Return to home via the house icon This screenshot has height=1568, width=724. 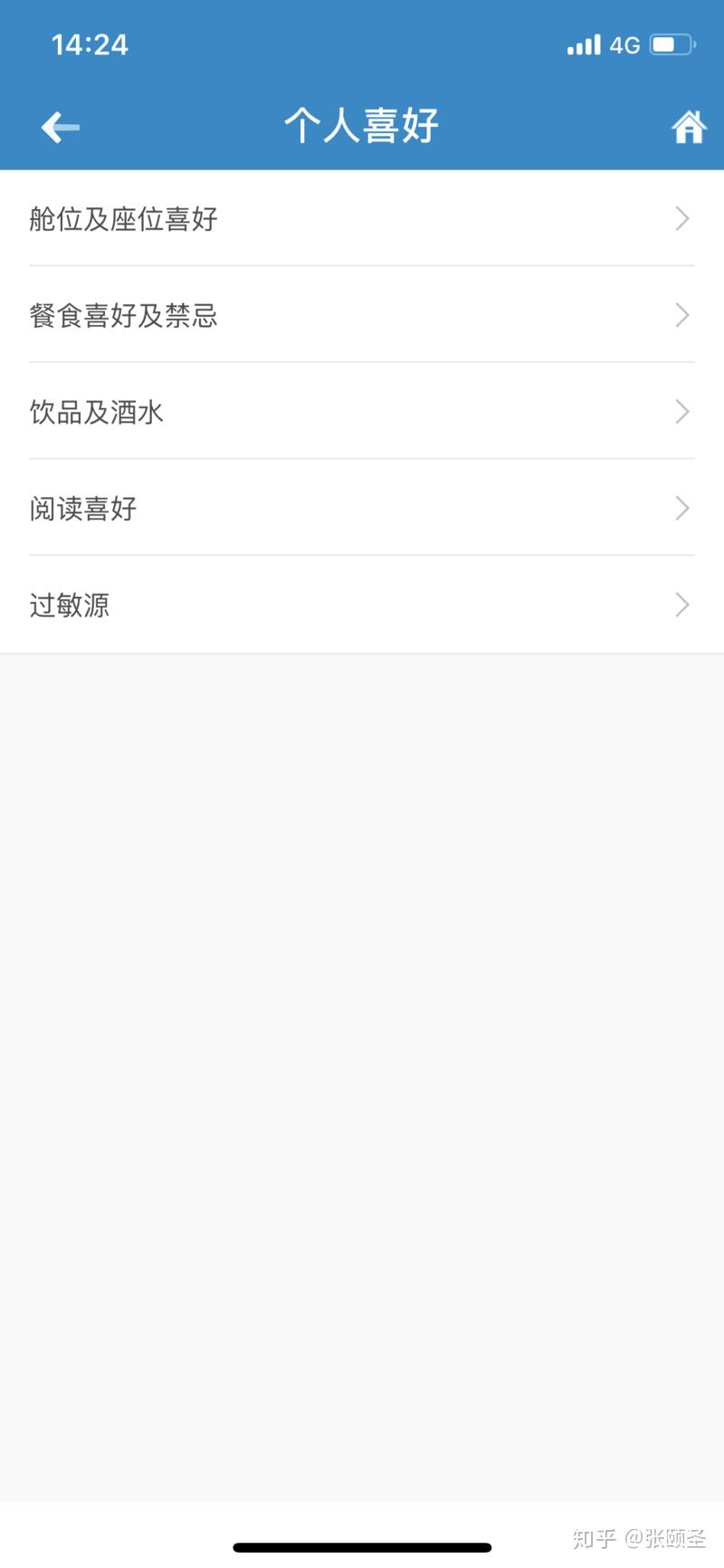coord(689,127)
